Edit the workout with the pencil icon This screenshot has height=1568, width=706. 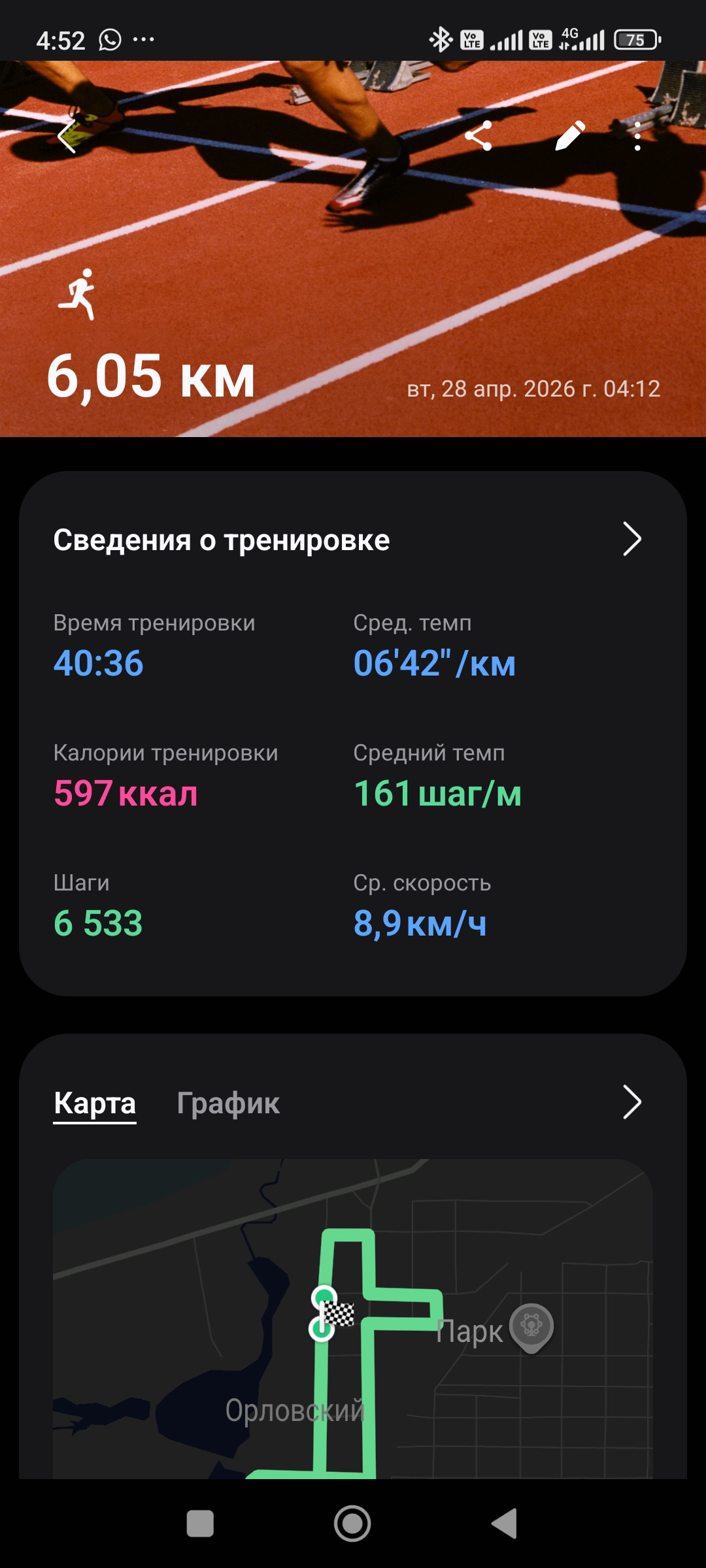click(x=570, y=136)
